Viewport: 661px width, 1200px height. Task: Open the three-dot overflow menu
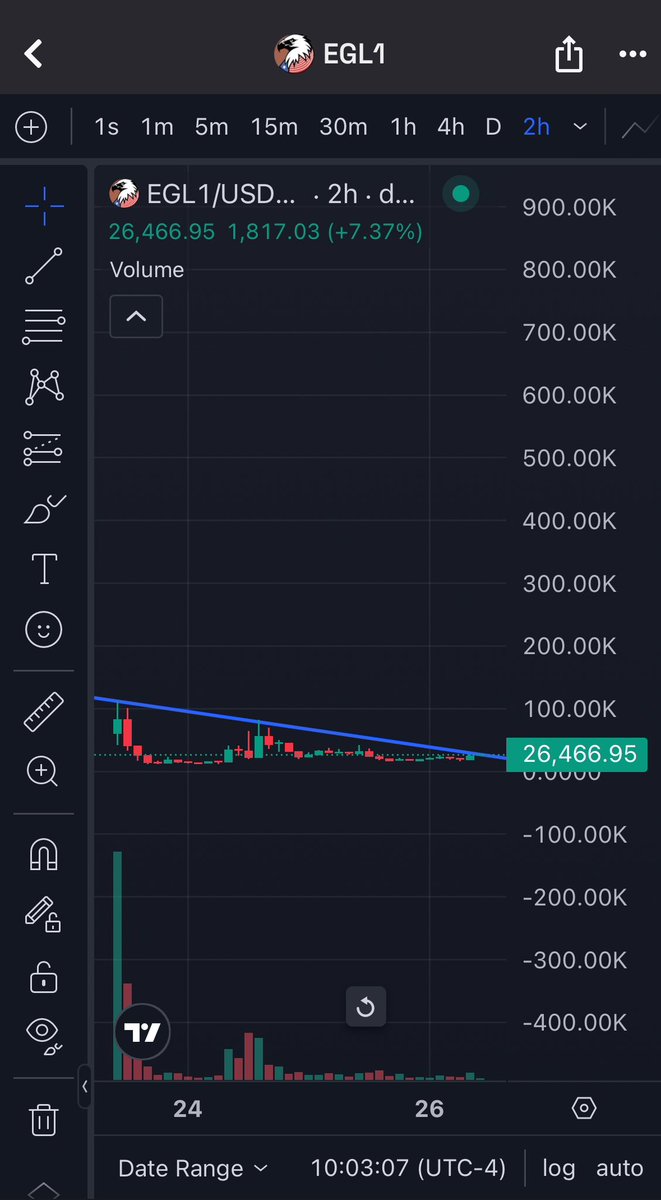[631, 54]
